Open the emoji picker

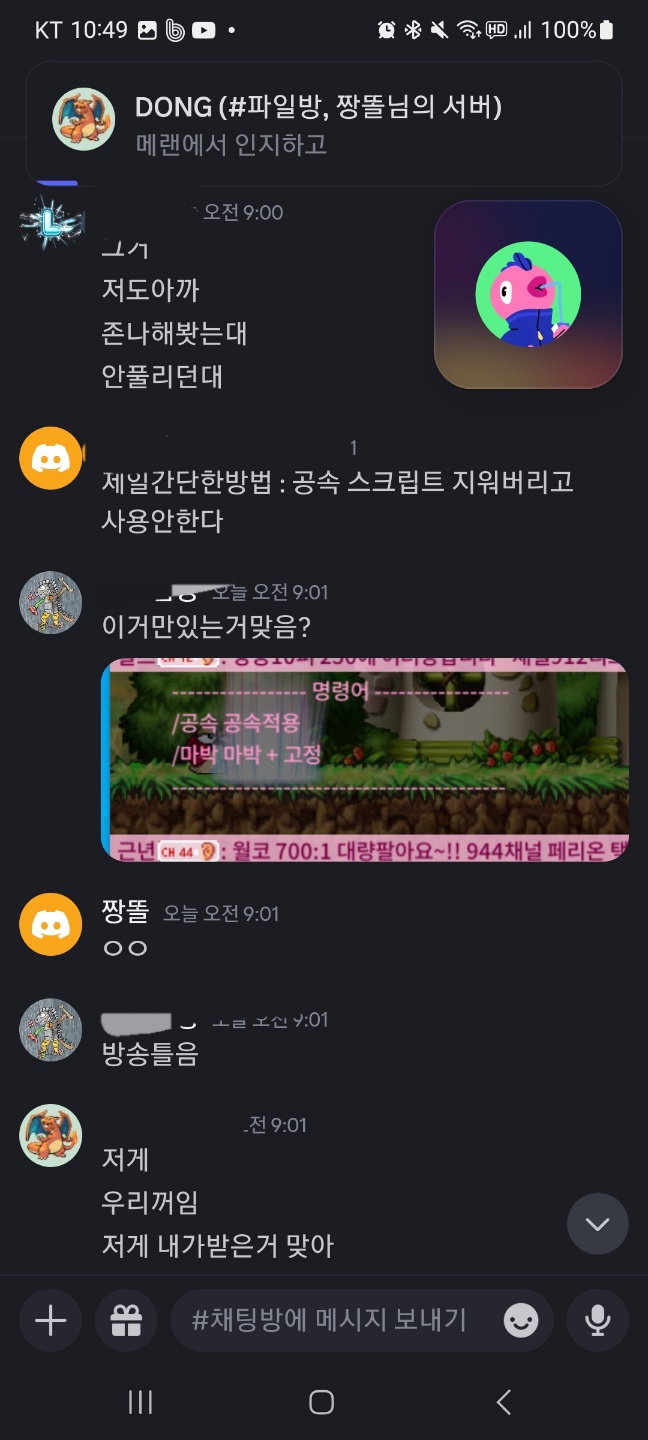point(520,1321)
